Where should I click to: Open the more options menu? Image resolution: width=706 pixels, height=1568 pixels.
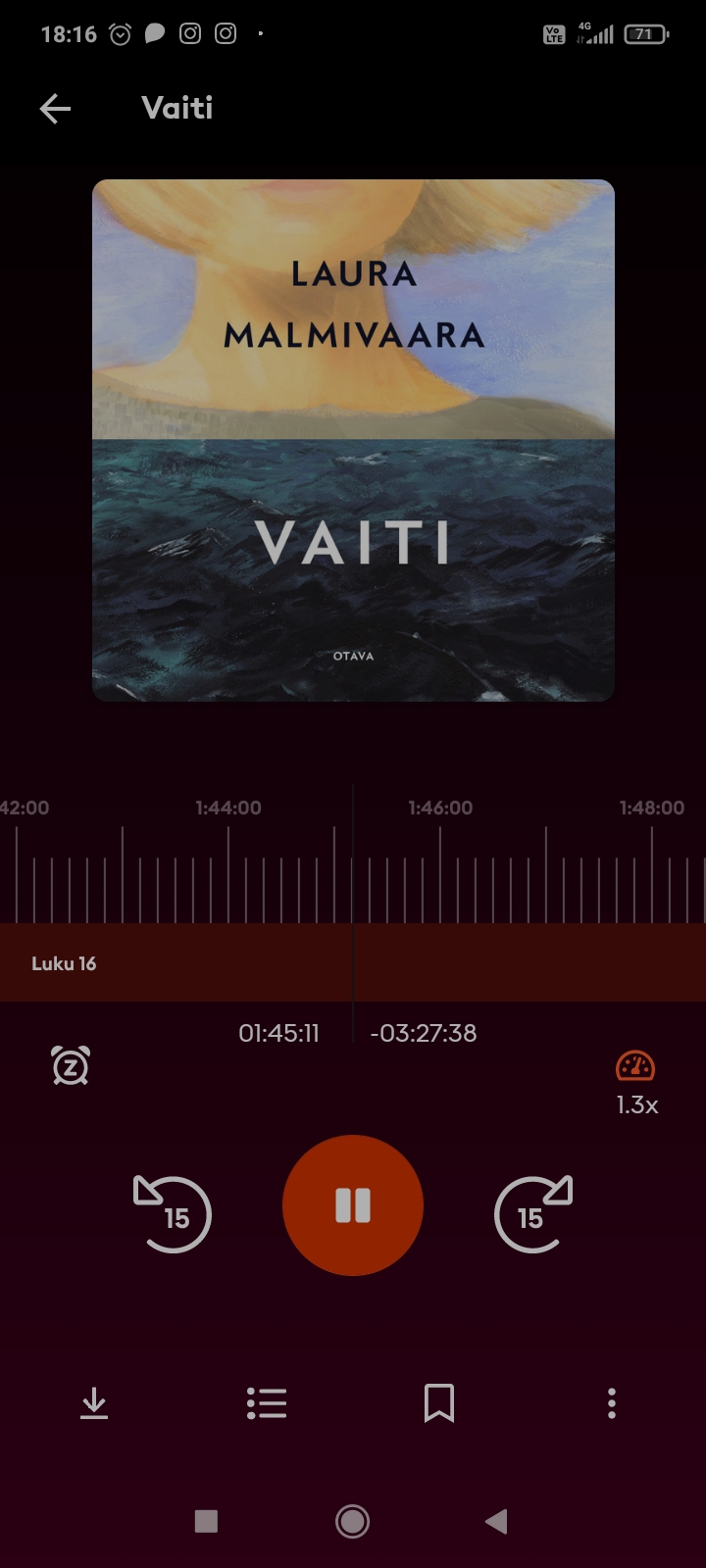click(x=612, y=1403)
